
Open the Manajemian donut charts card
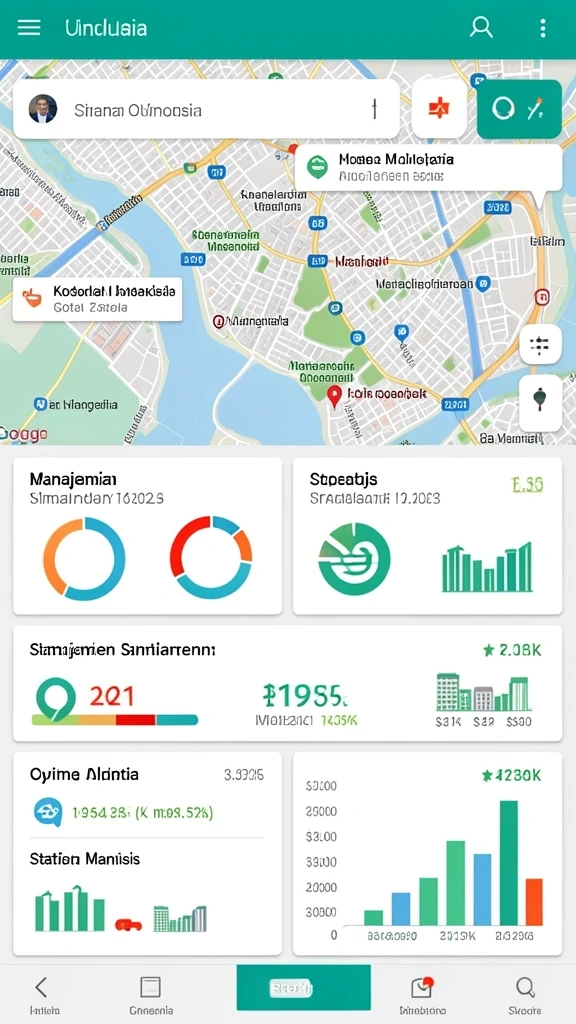pyautogui.click(x=148, y=536)
